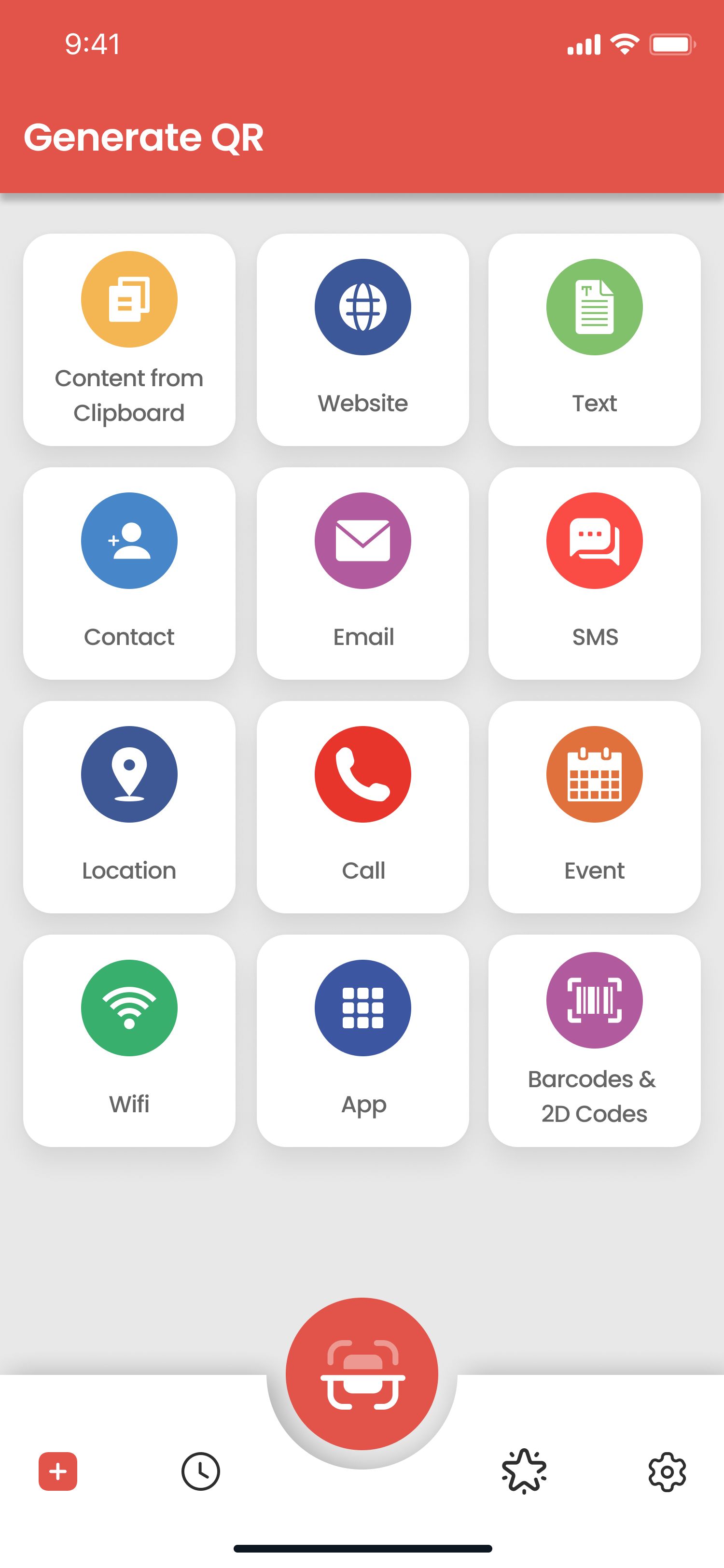Launch the scanner with the center button
This screenshot has height=1568, width=724.
point(362,1374)
